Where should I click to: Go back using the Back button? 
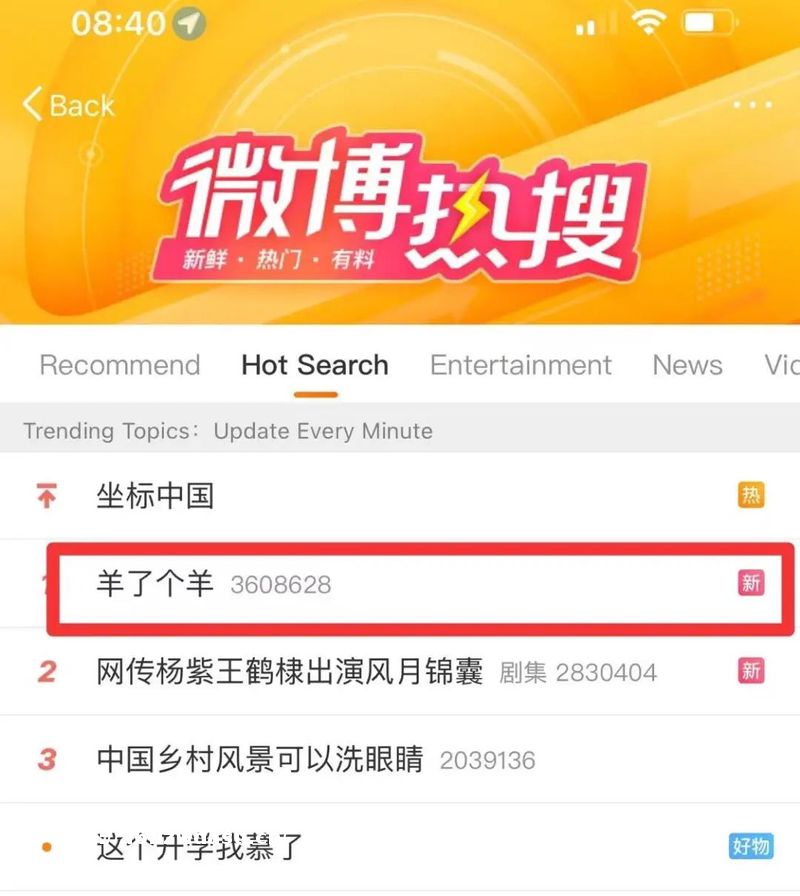[x=68, y=105]
